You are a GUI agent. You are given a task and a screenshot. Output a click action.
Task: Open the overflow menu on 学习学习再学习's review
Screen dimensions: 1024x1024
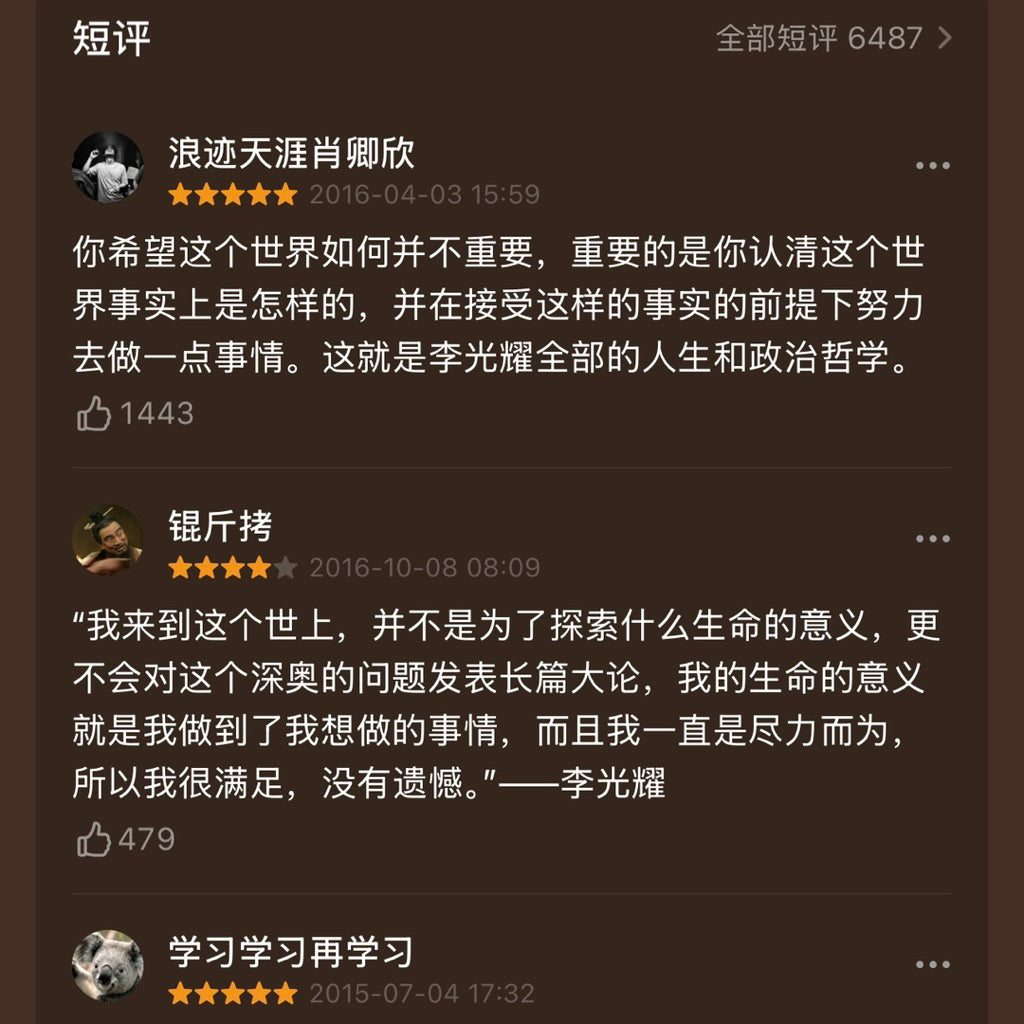pos(932,965)
